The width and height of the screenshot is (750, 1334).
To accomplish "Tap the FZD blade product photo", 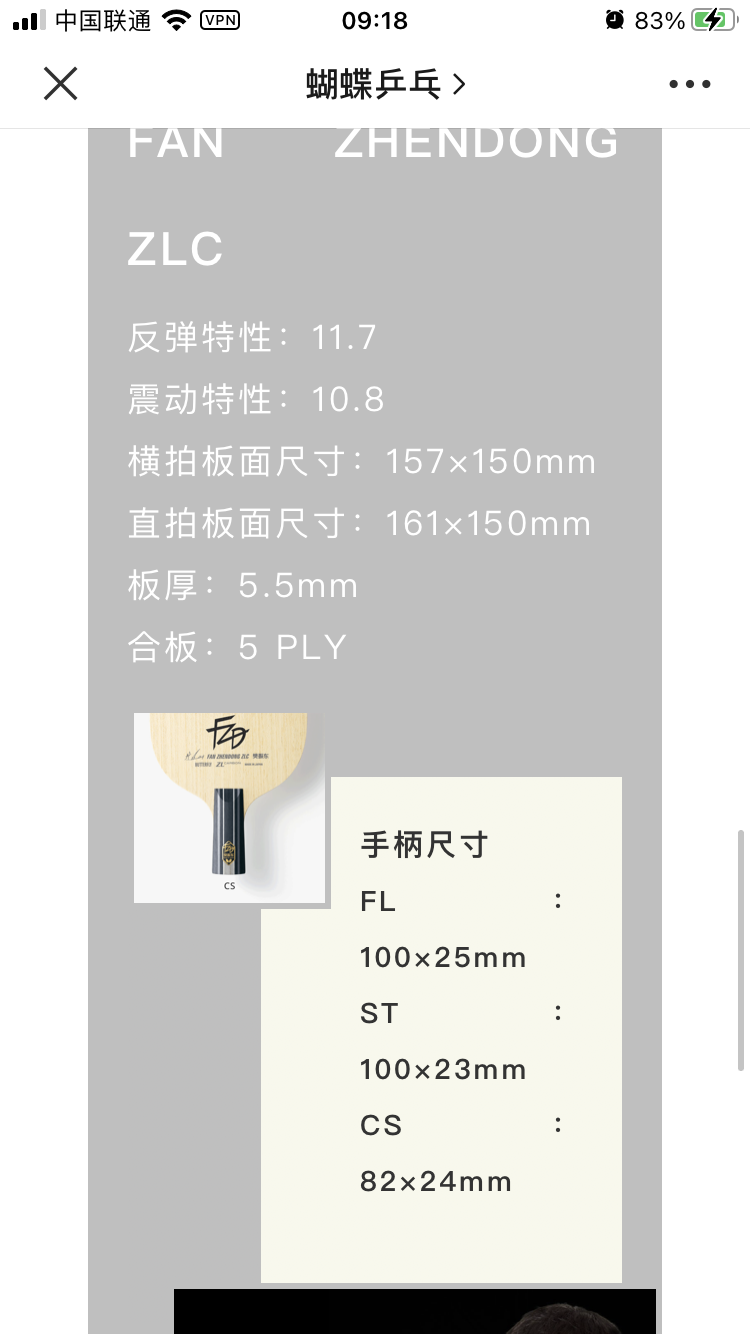I will click(230, 807).
